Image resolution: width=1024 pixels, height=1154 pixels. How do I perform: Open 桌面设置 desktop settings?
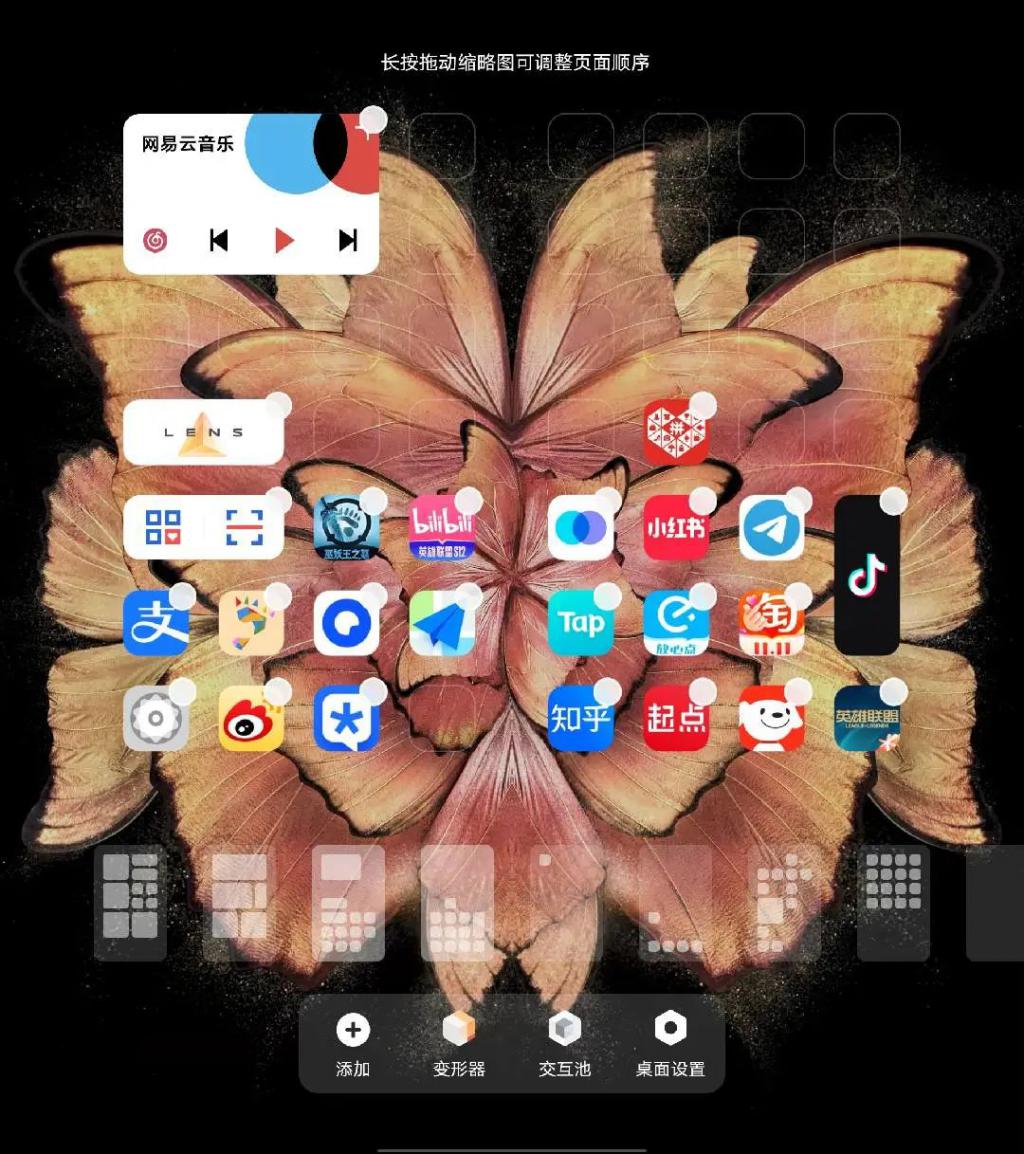click(668, 1042)
